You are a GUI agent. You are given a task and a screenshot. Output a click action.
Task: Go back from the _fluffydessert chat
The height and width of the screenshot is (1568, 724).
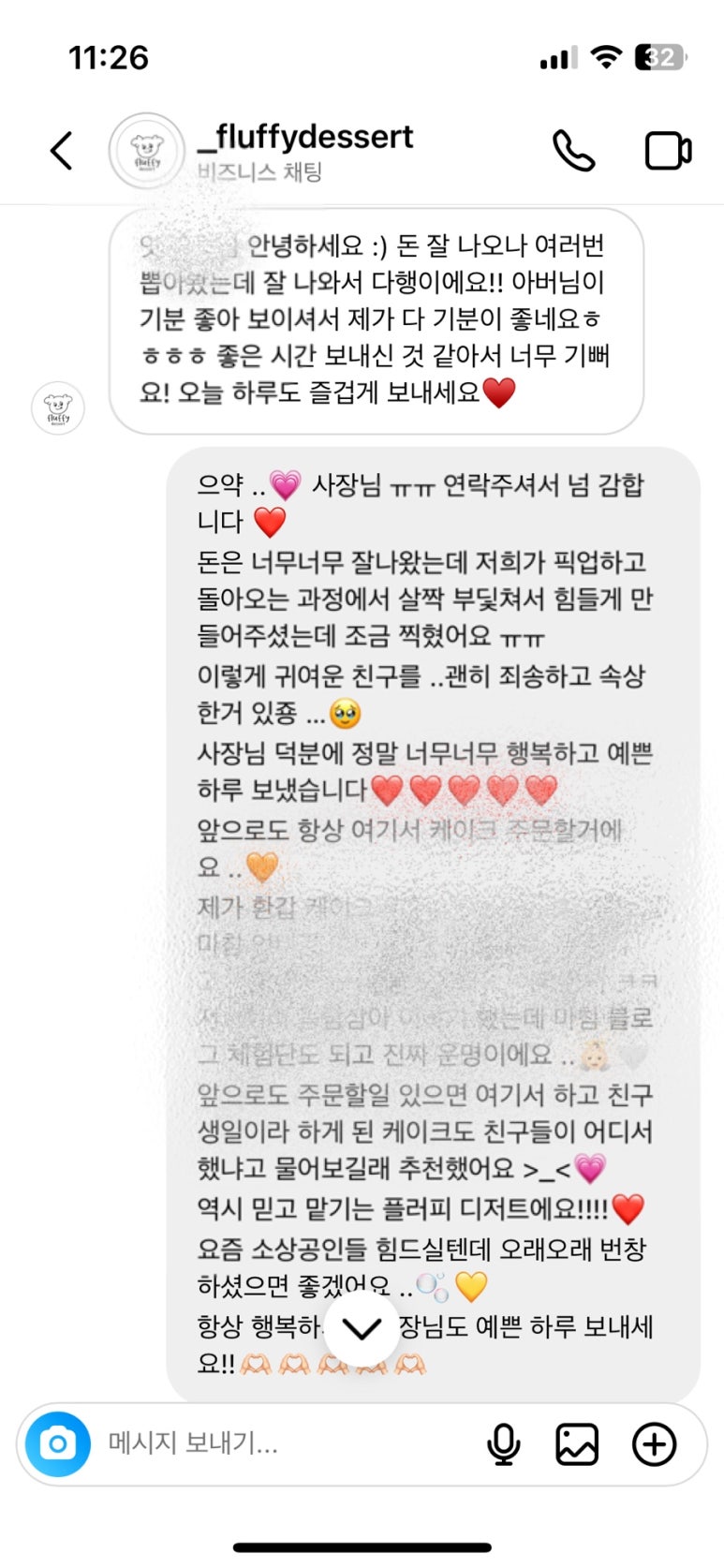(62, 151)
